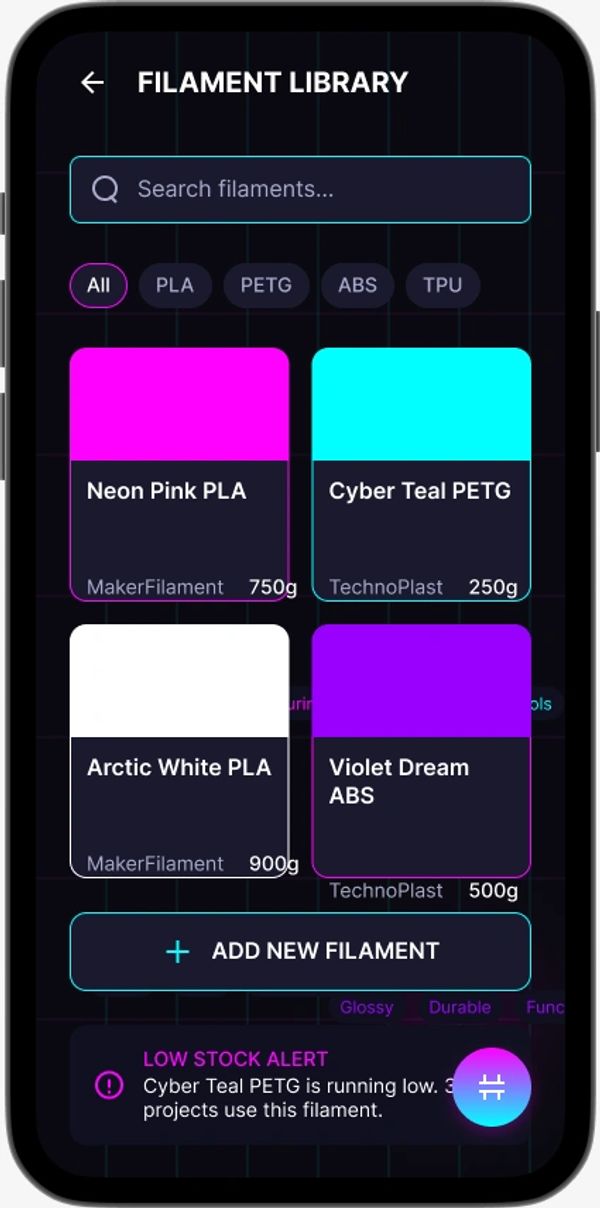This screenshot has width=600, height=1208.
Task: Tap Add New Filament button
Action: [x=300, y=951]
